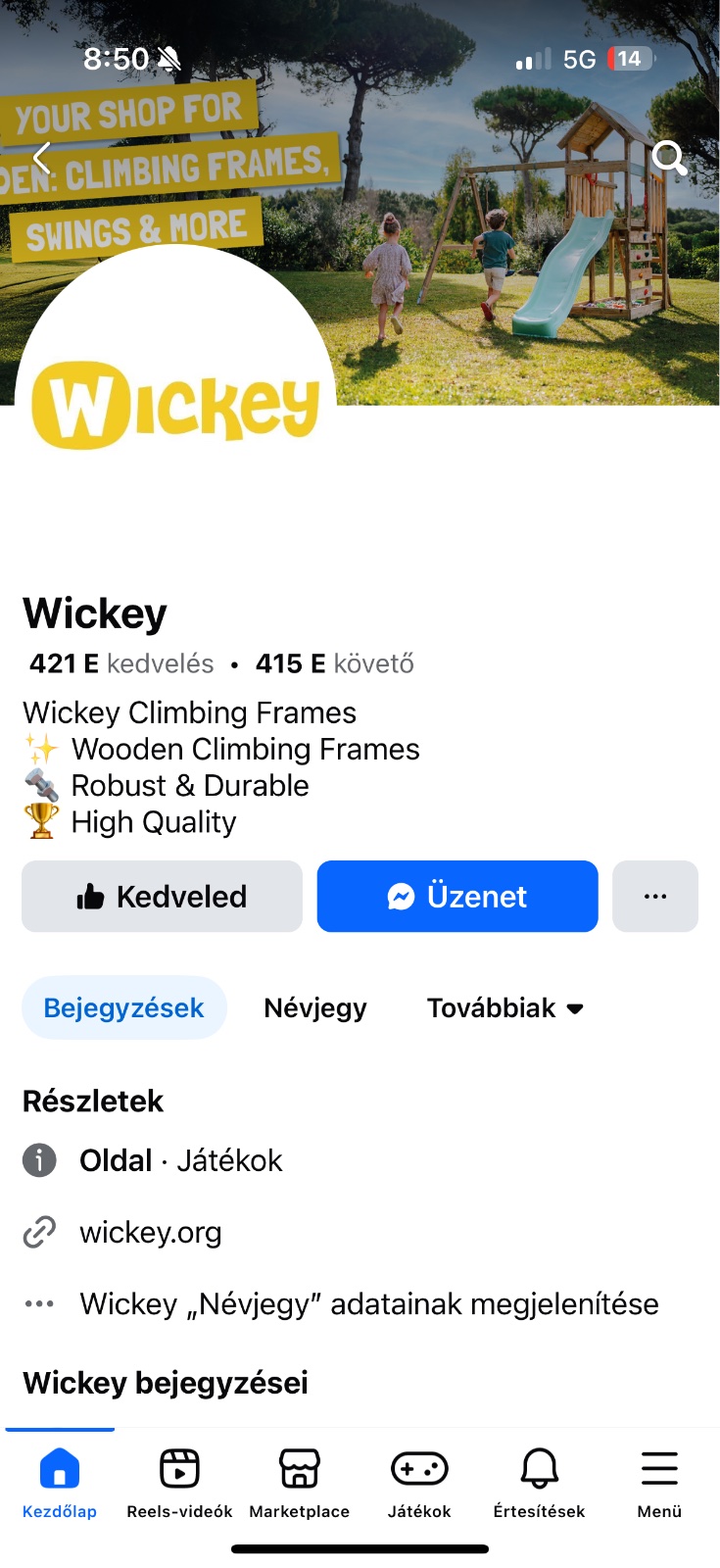720x1568 pixels.
Task: Switch to the Névjegy tab
Action: click(x=315, y=1007)
